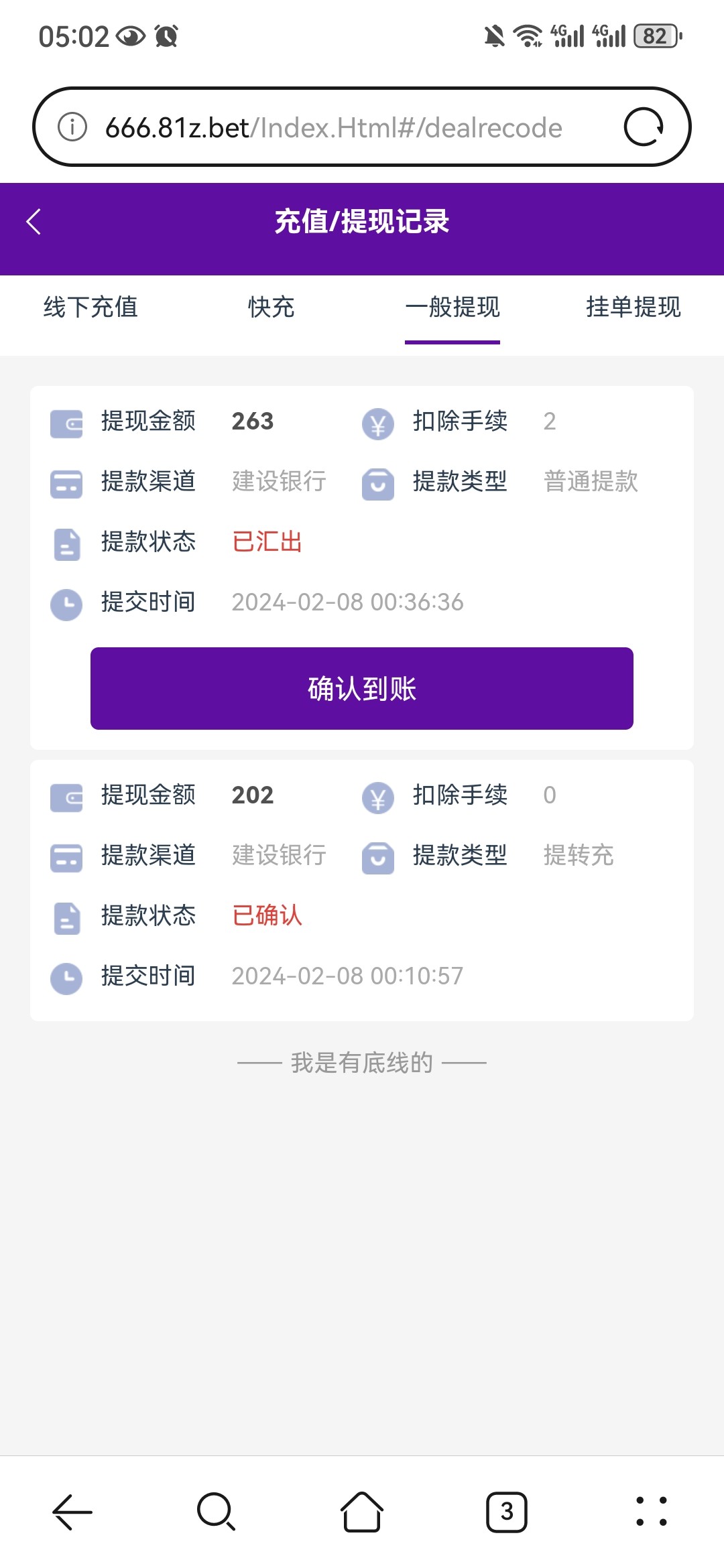
Task: Go back using the header arrow
Action: click(x=34, y=222)
